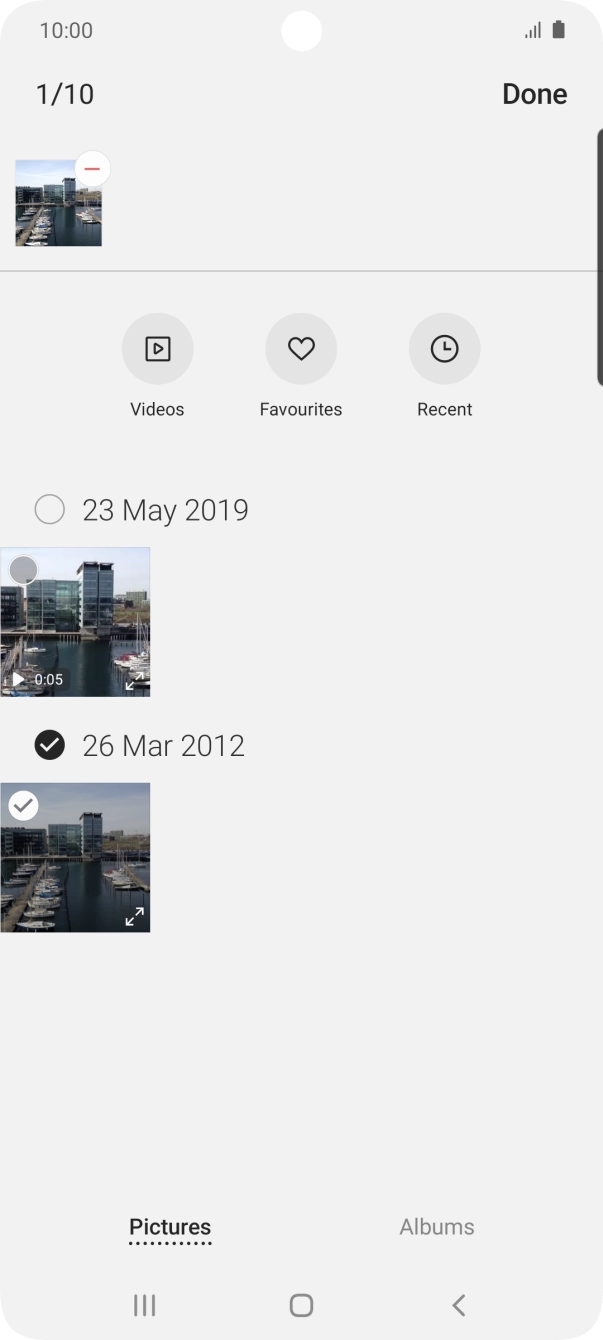The width and height of the screenshot is (603, 1340).
Task: Select all items from 23 May 2019
Action: pos(49,510)
